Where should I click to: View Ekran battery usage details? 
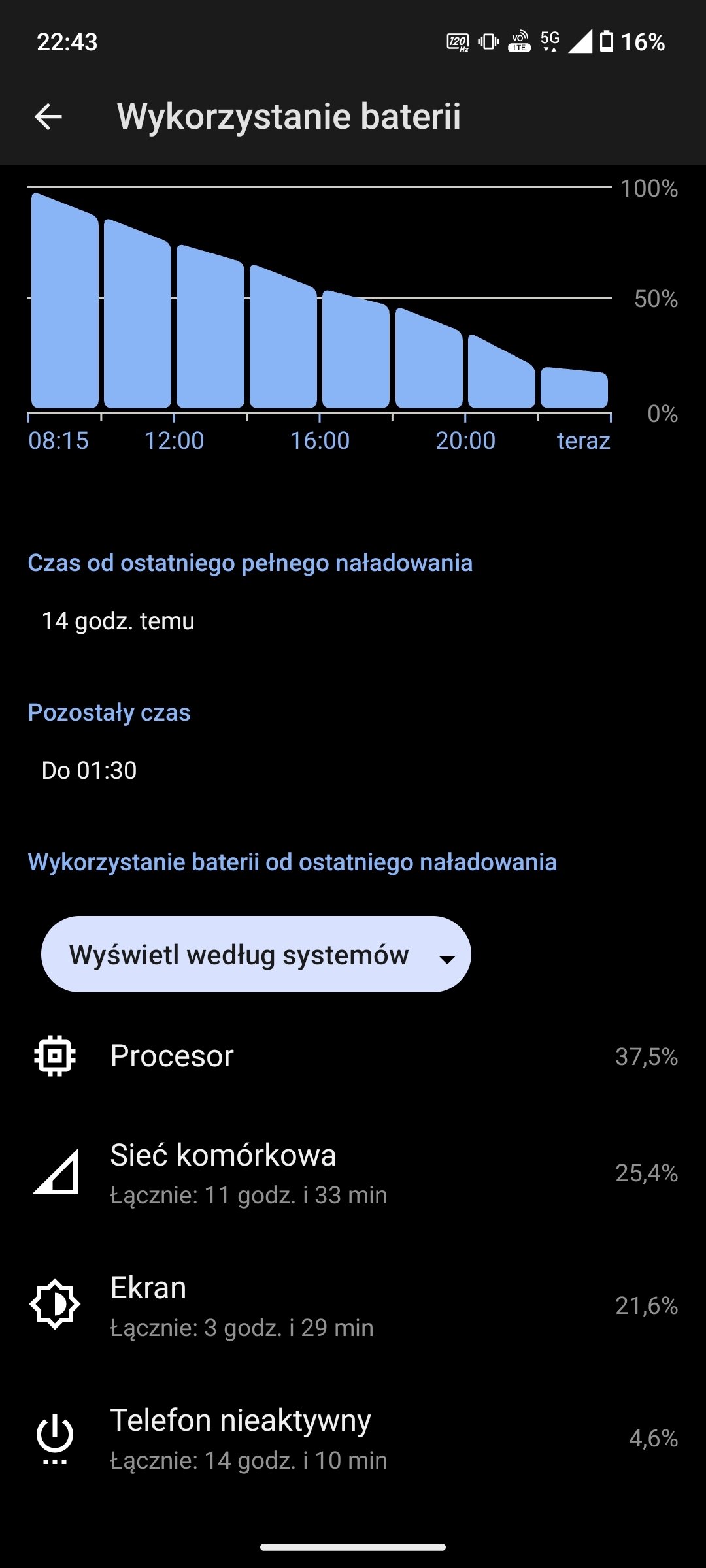coord(353,1306)
